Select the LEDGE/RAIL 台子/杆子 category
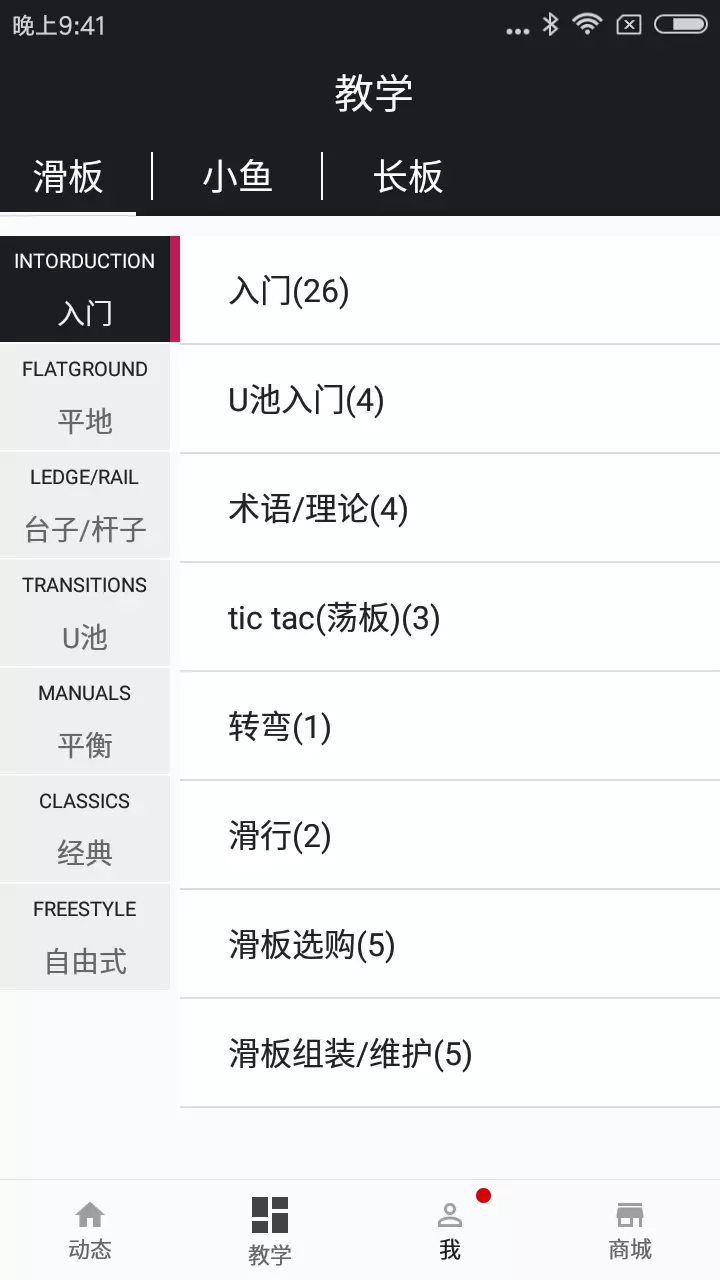 85,505
